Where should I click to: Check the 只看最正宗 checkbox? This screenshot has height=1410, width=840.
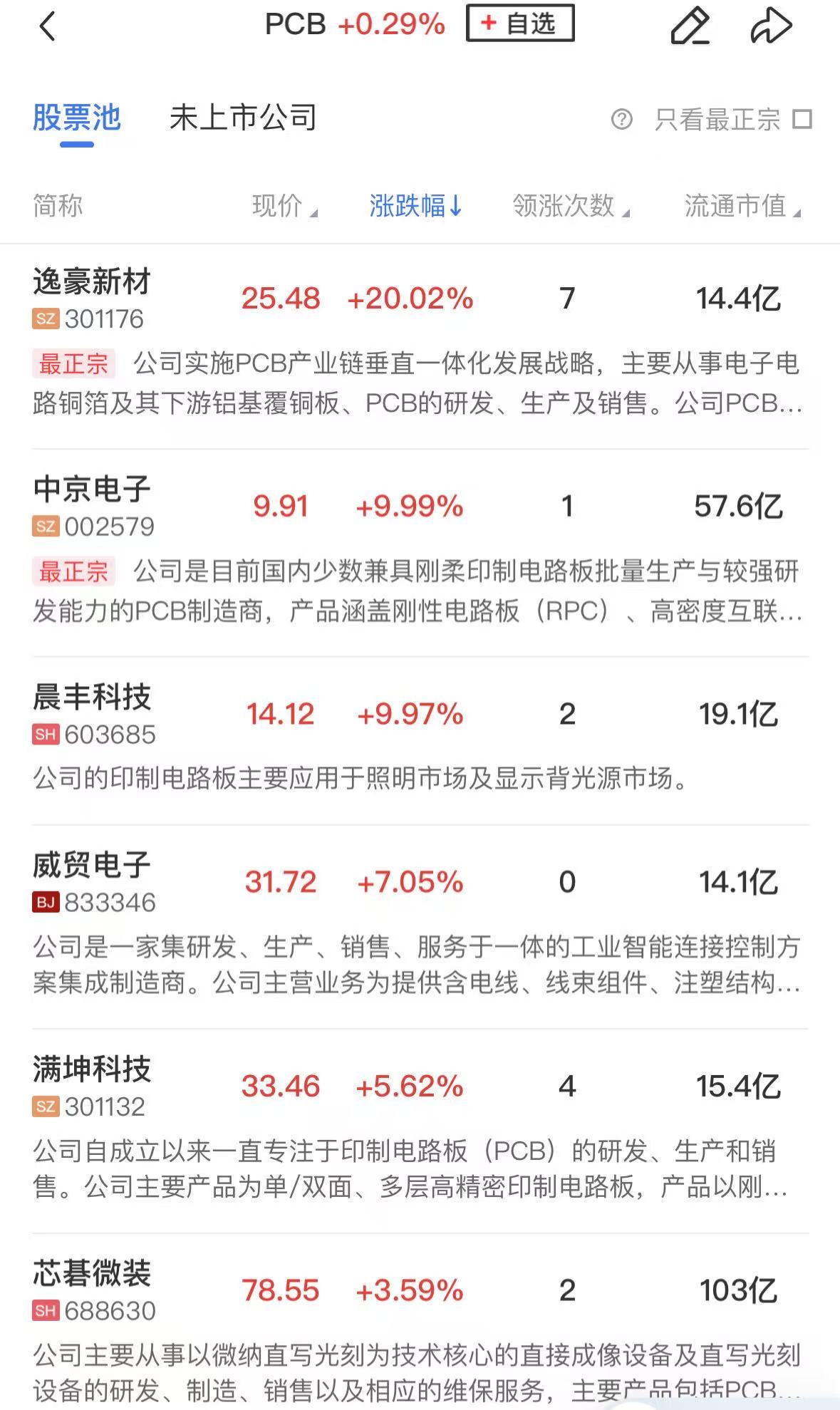pyautogui.click(x=803, y=119)
